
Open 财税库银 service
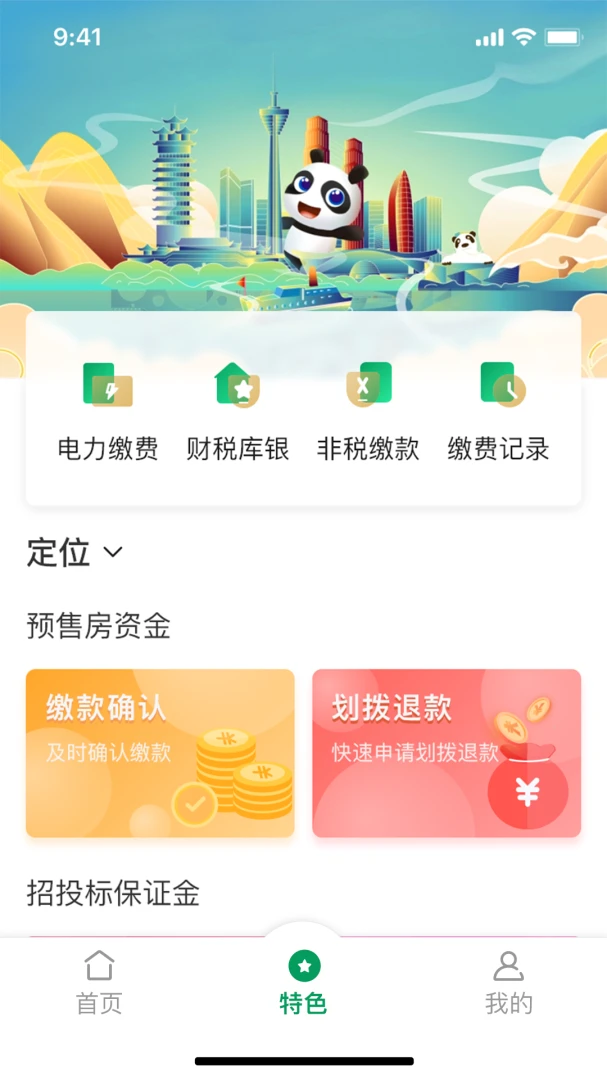238,412
